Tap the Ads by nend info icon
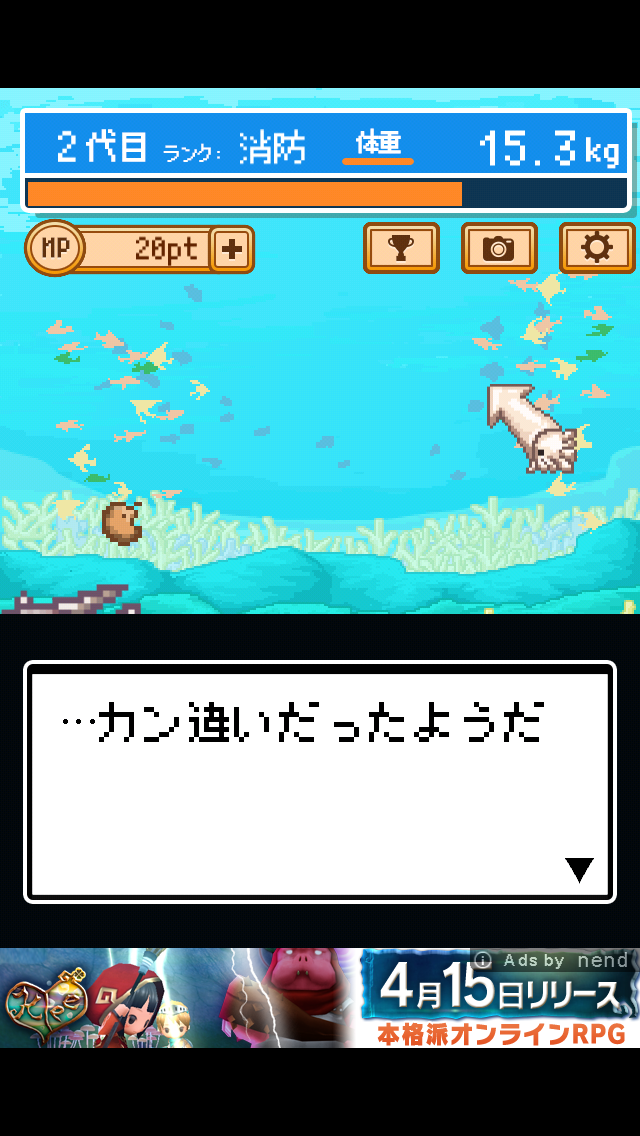This screenshot has height=1136, width=640. point(483,960)
